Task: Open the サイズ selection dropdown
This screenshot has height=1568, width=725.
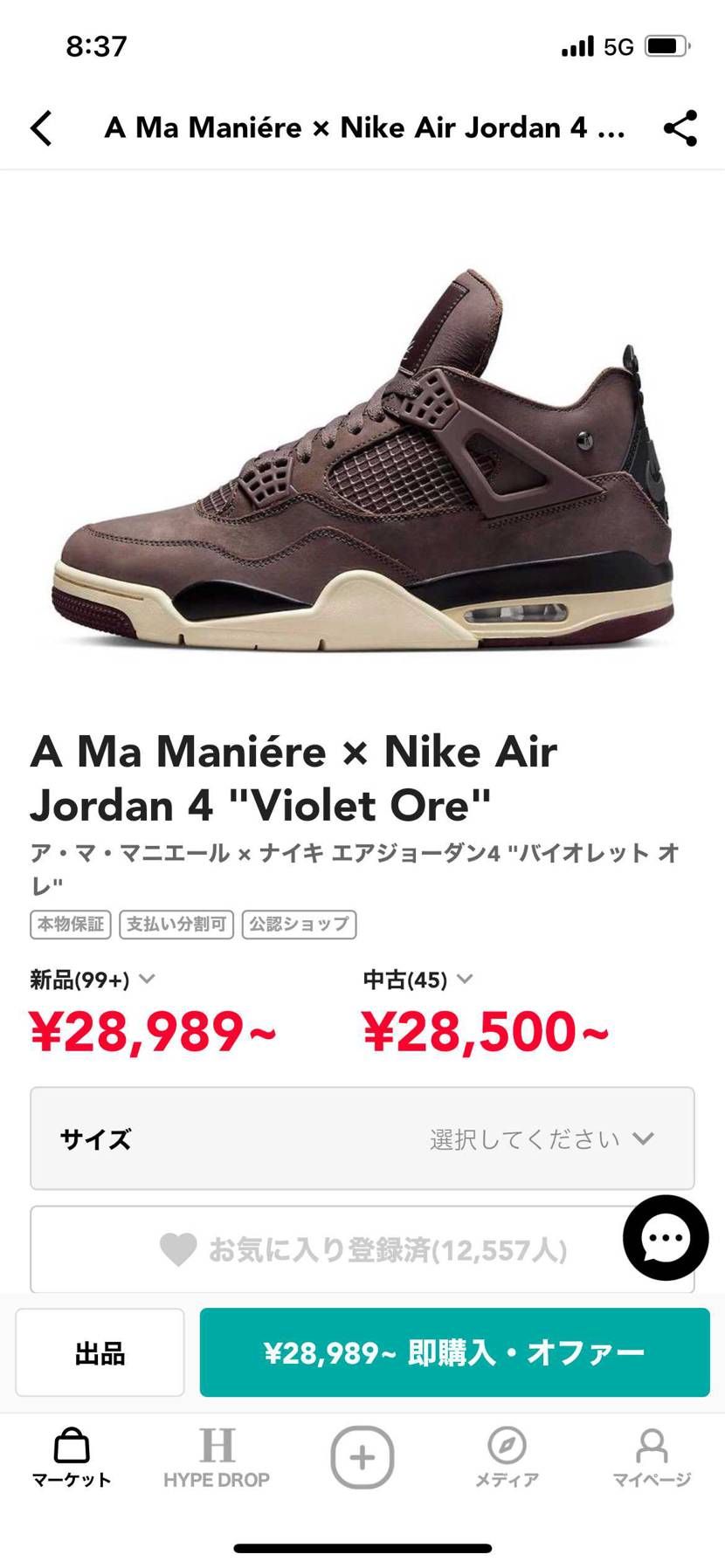Action: point(362,1138)
